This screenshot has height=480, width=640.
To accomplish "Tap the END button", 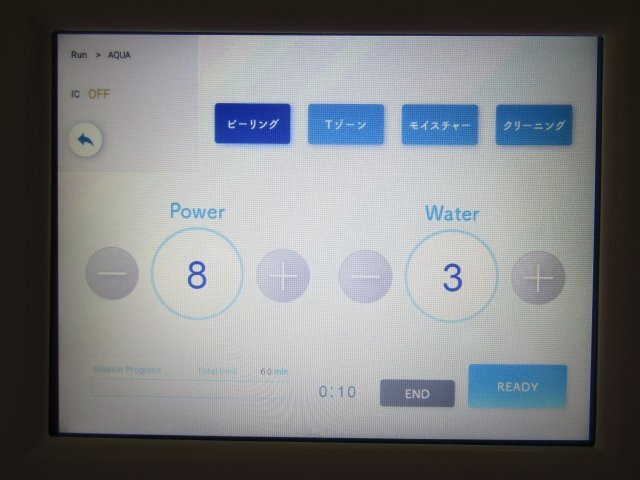I will pyautogui.click(x=417, y=394).
